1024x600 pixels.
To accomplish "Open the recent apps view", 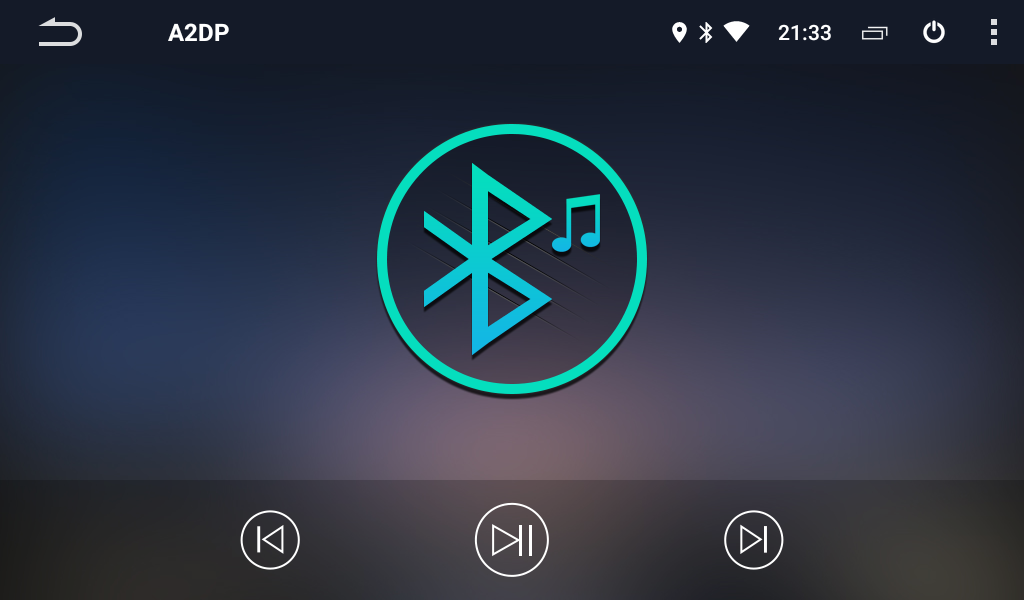I will coord(874,33).
